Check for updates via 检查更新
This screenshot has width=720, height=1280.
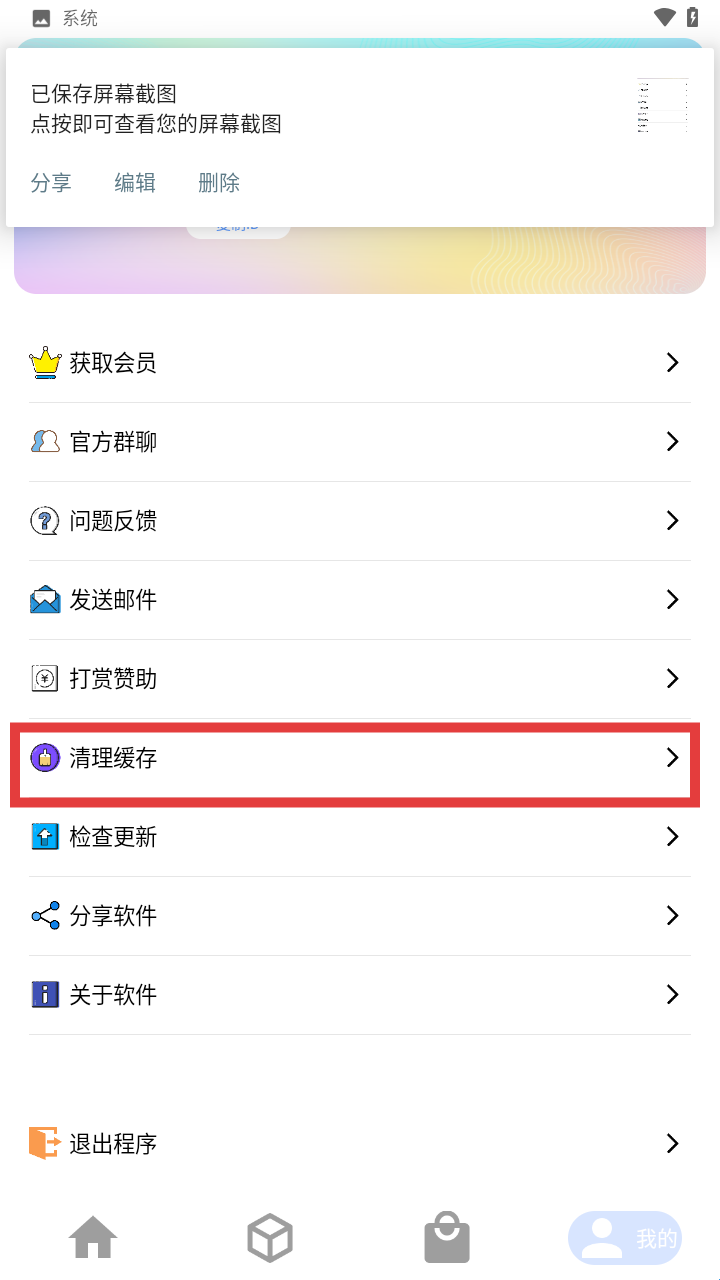[x=360, y=837]
